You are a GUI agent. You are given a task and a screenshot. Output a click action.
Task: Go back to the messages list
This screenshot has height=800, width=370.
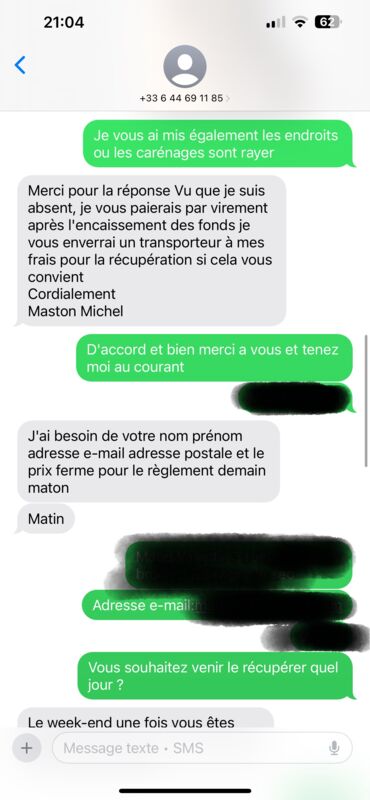(20, 65)
